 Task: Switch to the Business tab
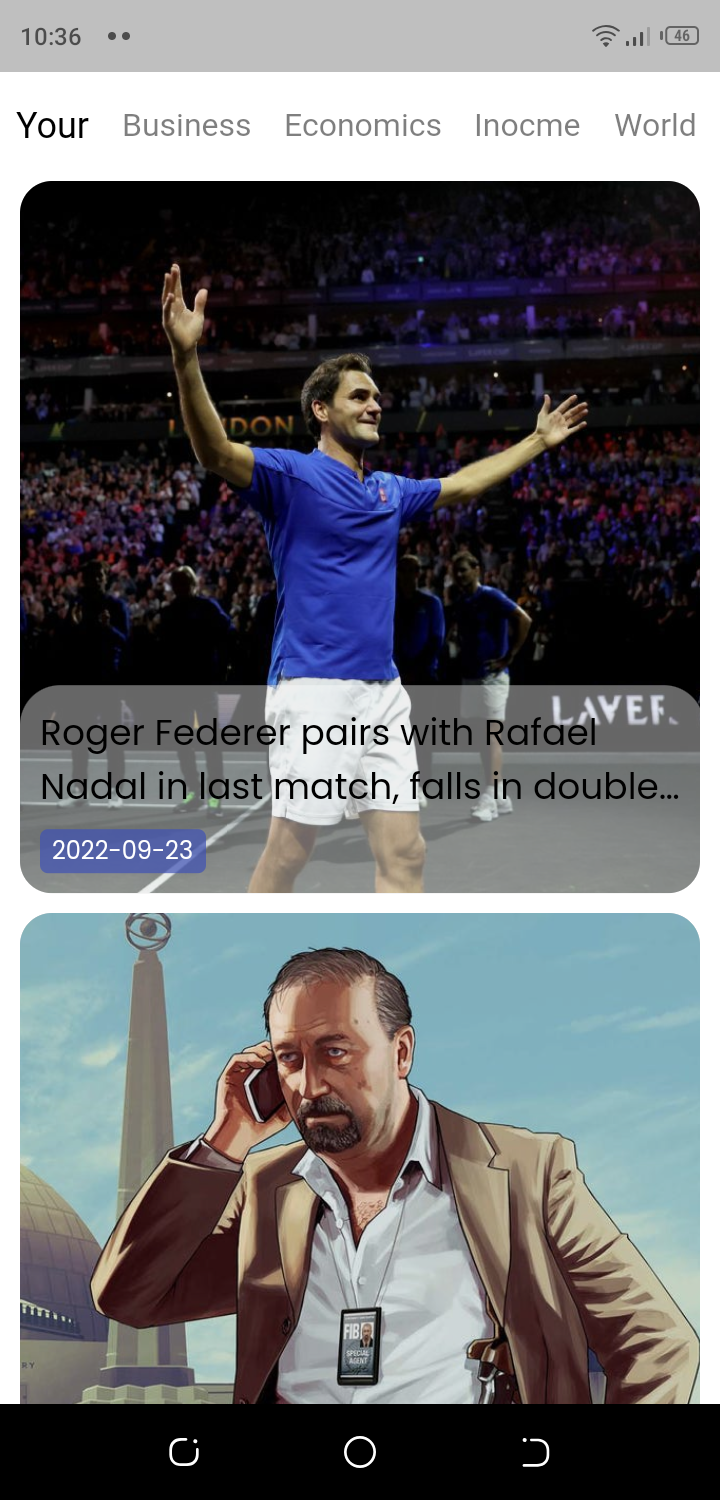[x=186, y=126]
